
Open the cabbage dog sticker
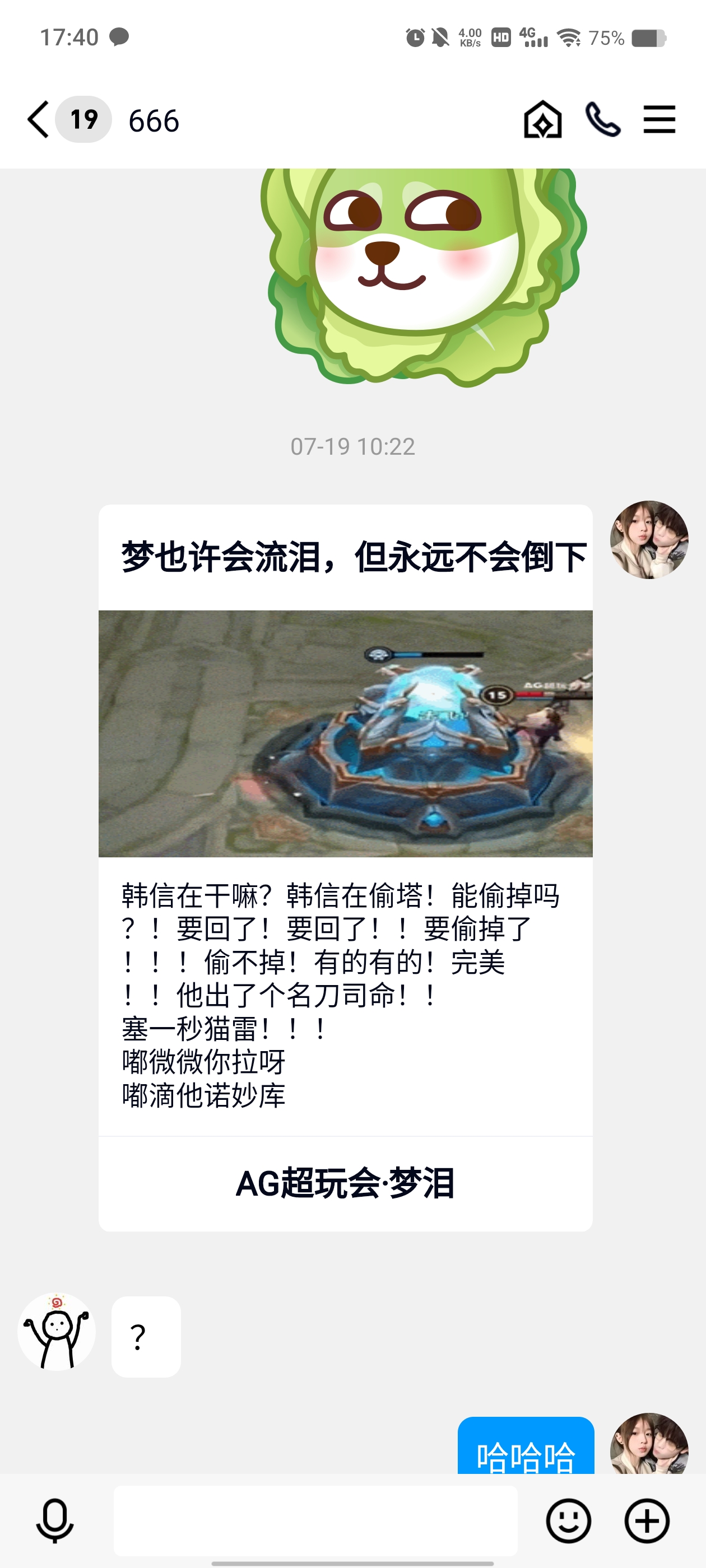click(x=424, y=277)
